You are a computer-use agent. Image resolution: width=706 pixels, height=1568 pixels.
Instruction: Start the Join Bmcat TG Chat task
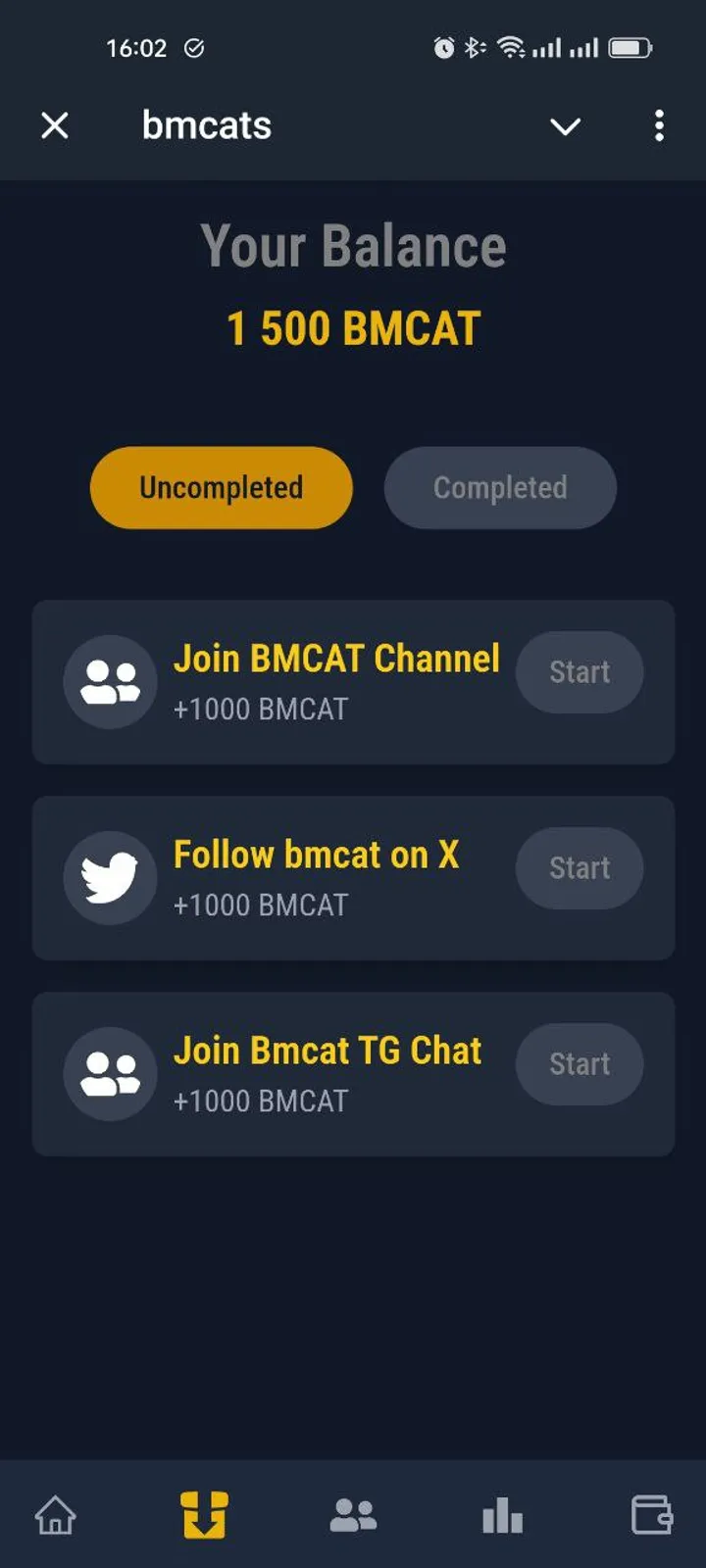579,1064
